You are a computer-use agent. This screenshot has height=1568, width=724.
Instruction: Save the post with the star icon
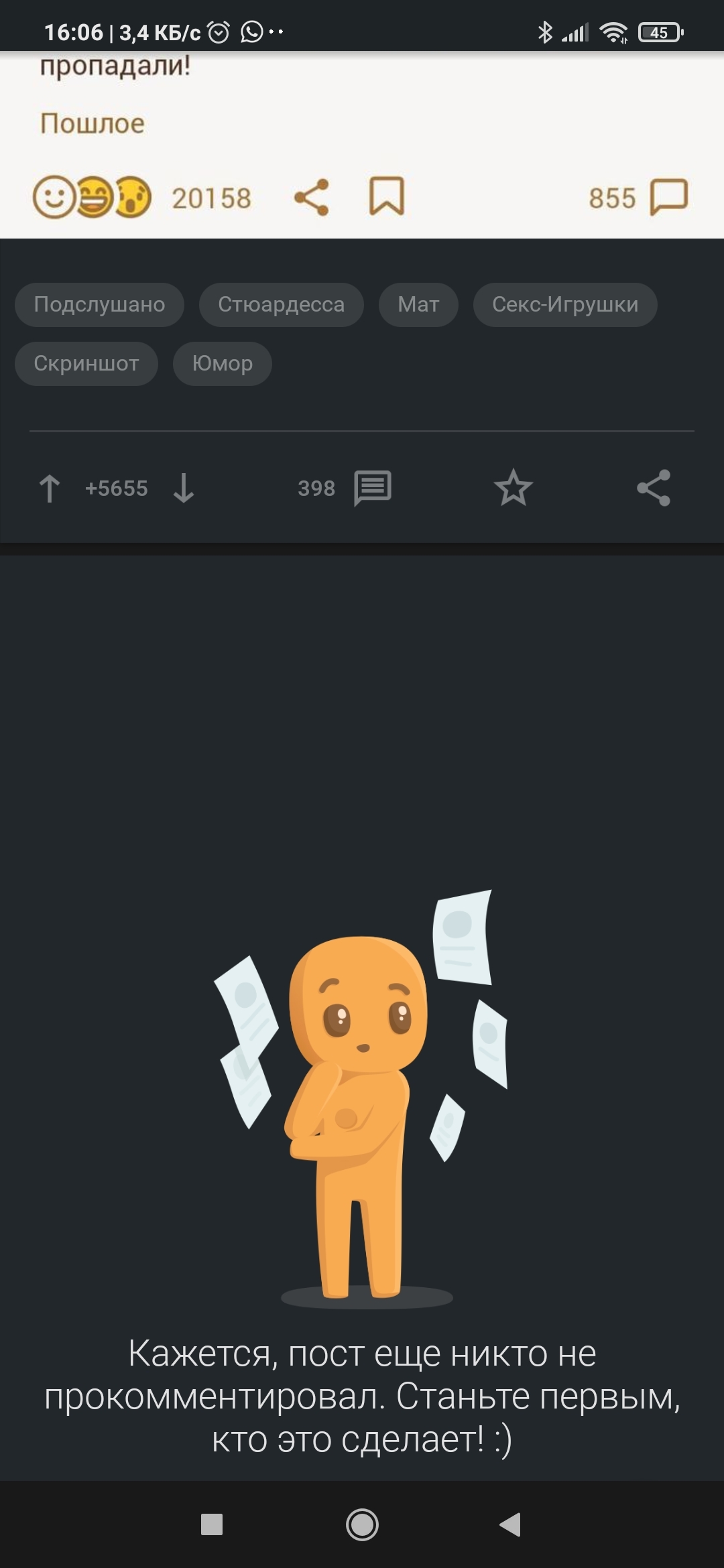click(x=514, y=487)
